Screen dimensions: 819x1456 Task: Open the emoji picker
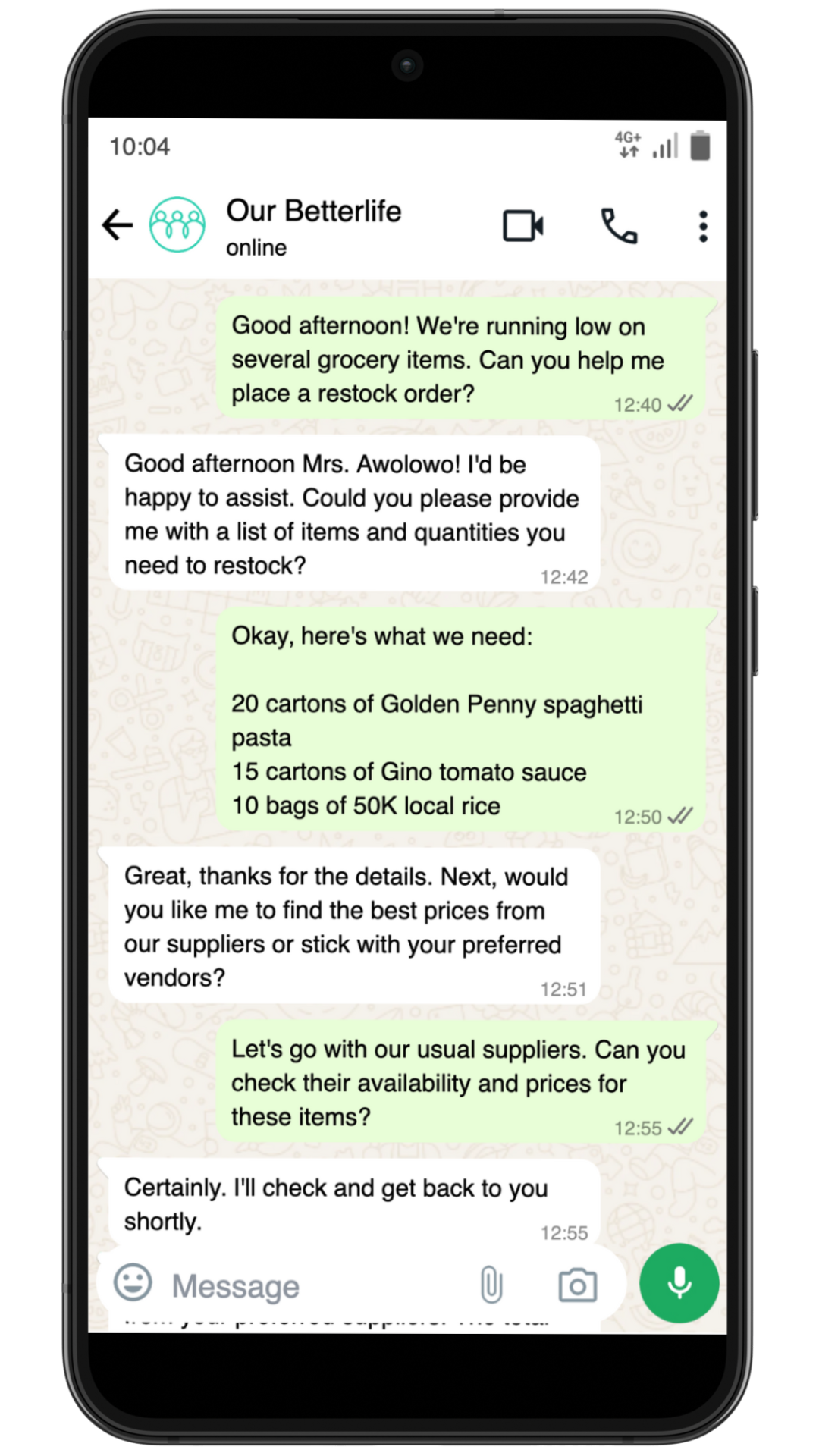tap(133, 1283)
